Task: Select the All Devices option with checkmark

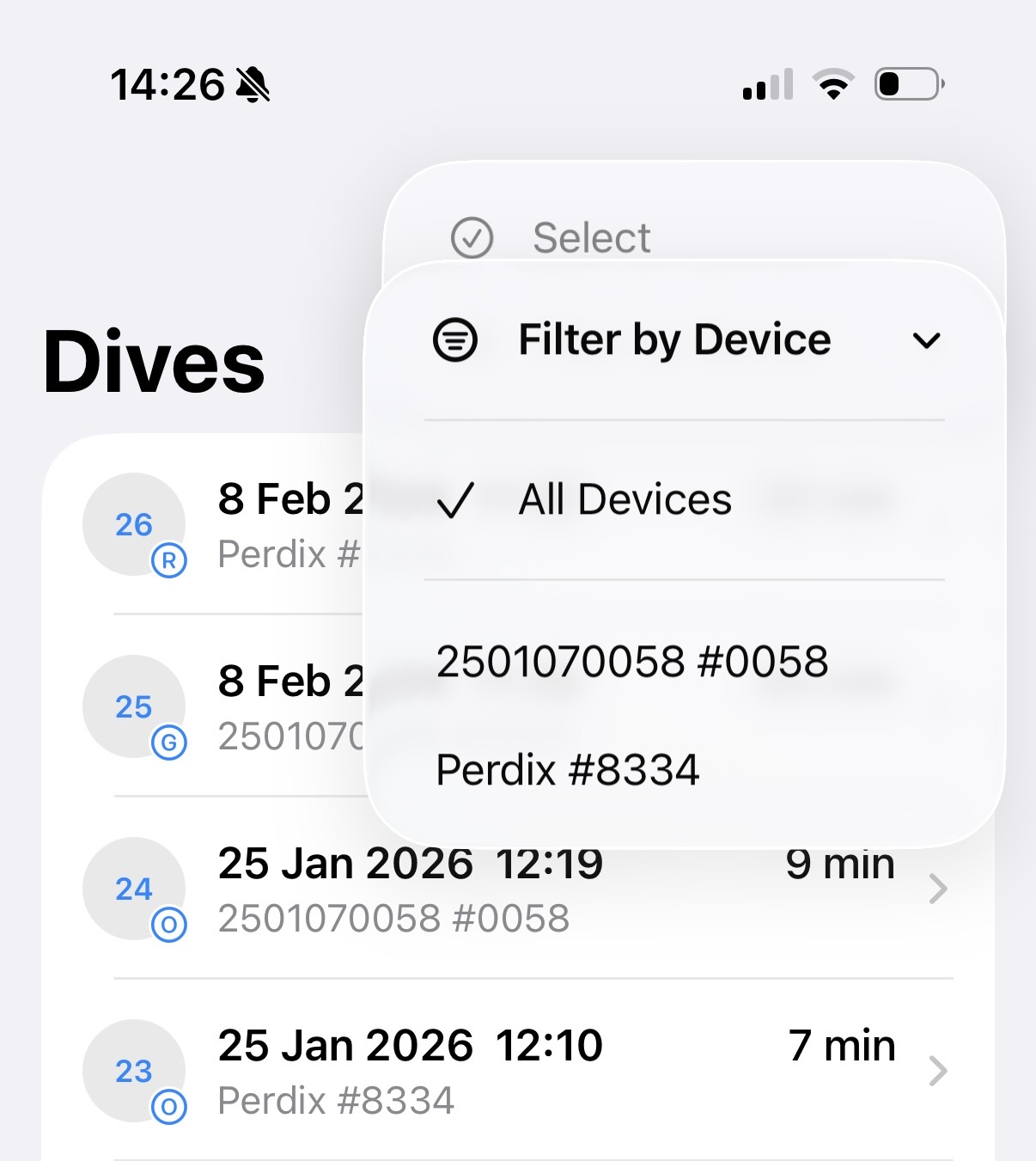Action: coord(624,500)
